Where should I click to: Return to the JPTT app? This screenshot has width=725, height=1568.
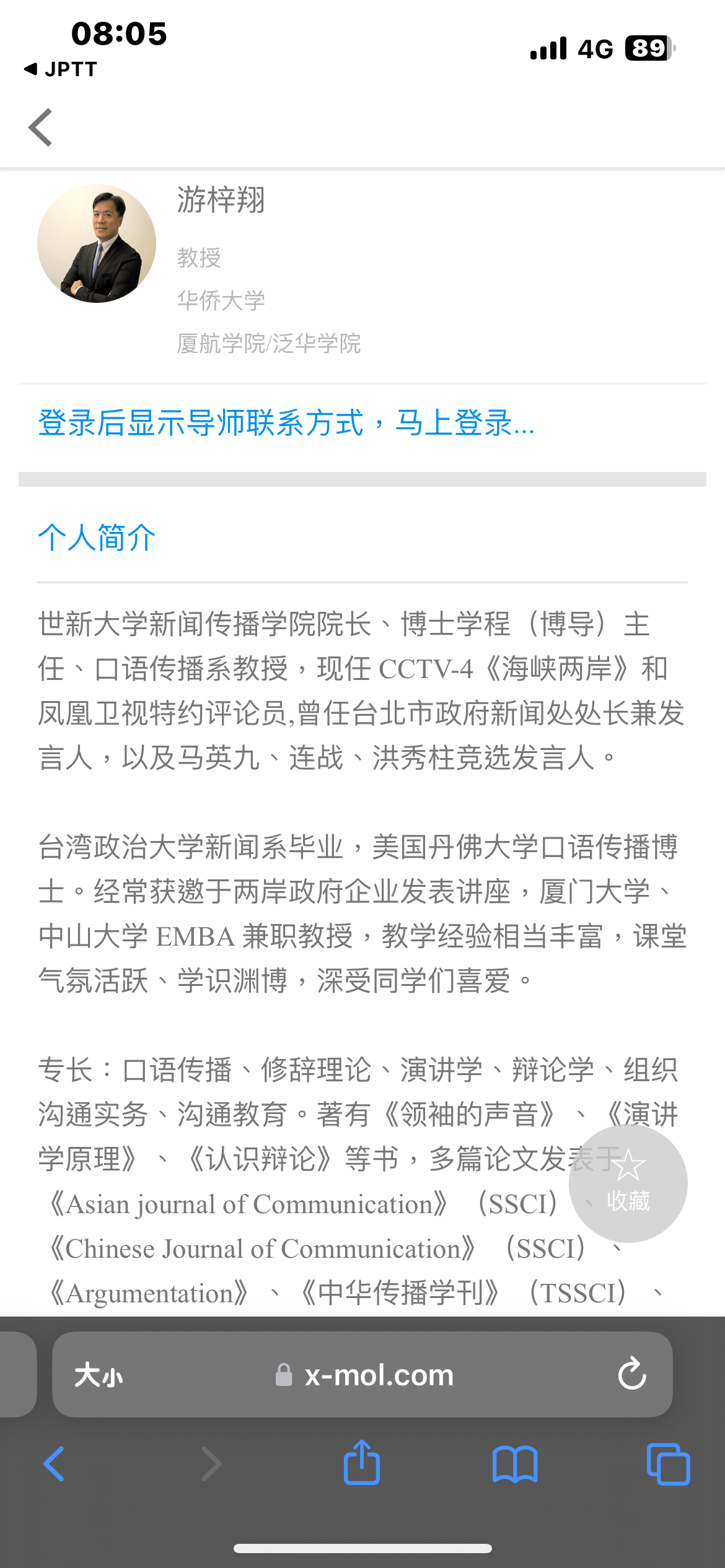60,69
